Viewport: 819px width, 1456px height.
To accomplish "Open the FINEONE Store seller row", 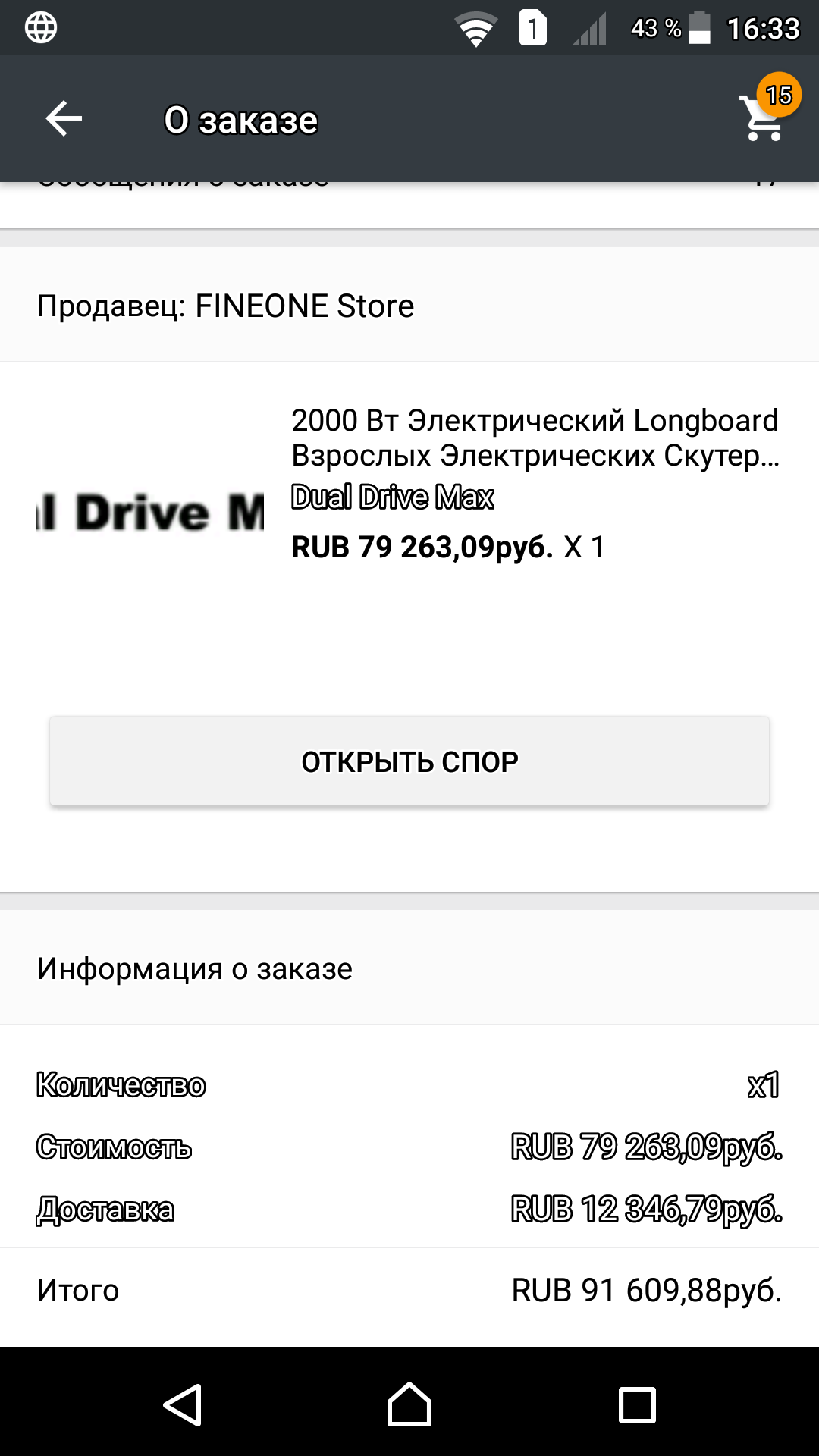I will tap(409, 306).
